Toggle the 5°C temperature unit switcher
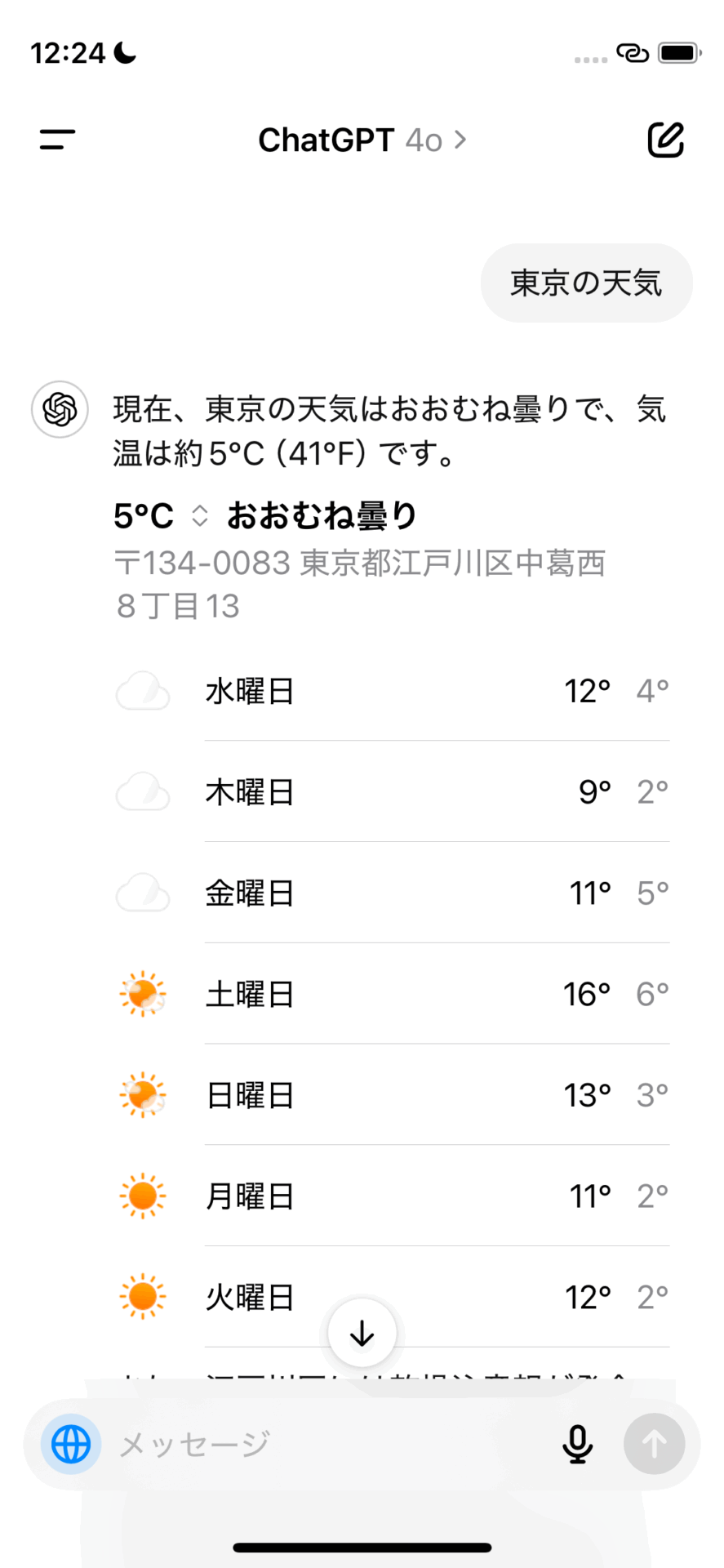This screenshot has height=1568, width=724. pyautogui.click(x=199, y=516)
